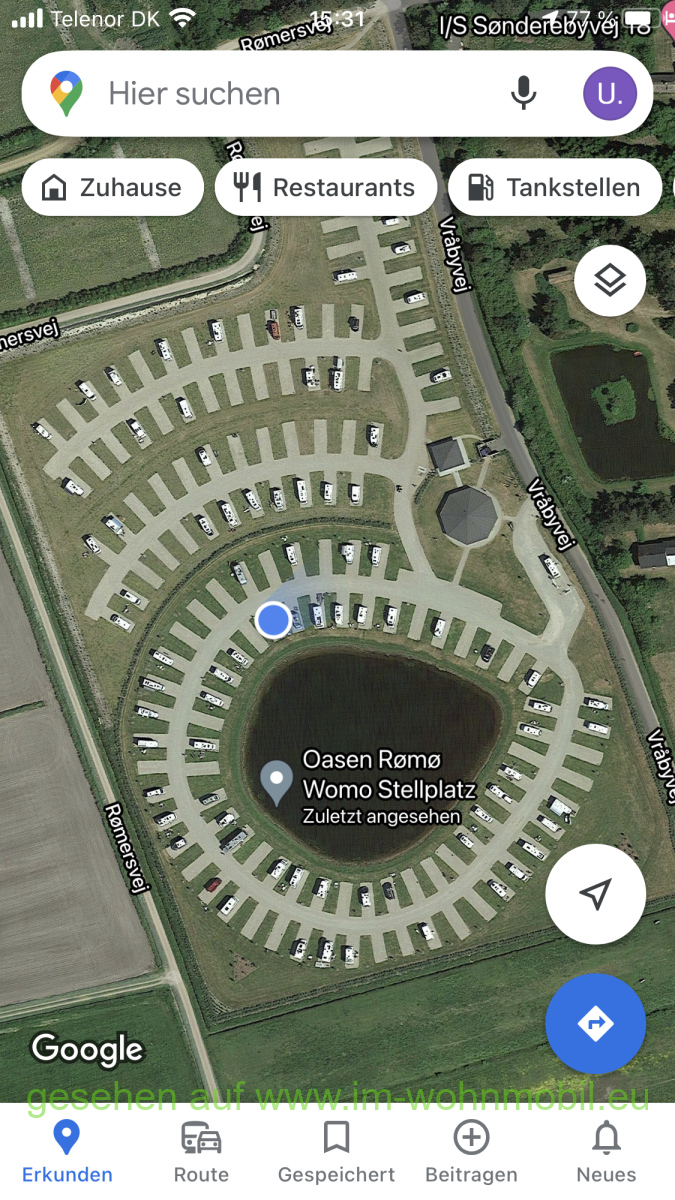Show Tankstellen nearby
This screenshot has width=675, height=1200.
pos(555,187)
